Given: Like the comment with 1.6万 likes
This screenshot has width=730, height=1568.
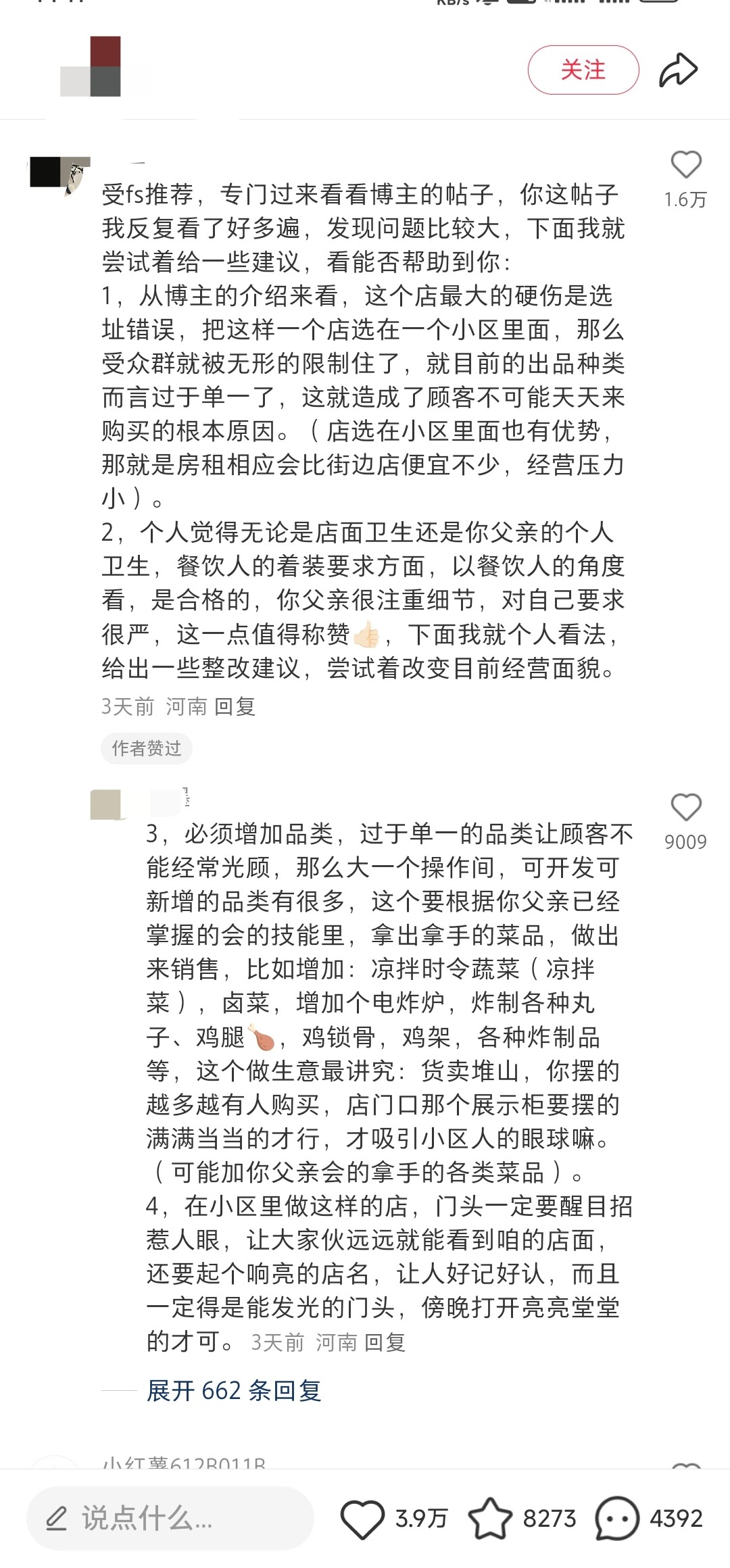Looking at the screenshot, I should [x=685, y=165].
